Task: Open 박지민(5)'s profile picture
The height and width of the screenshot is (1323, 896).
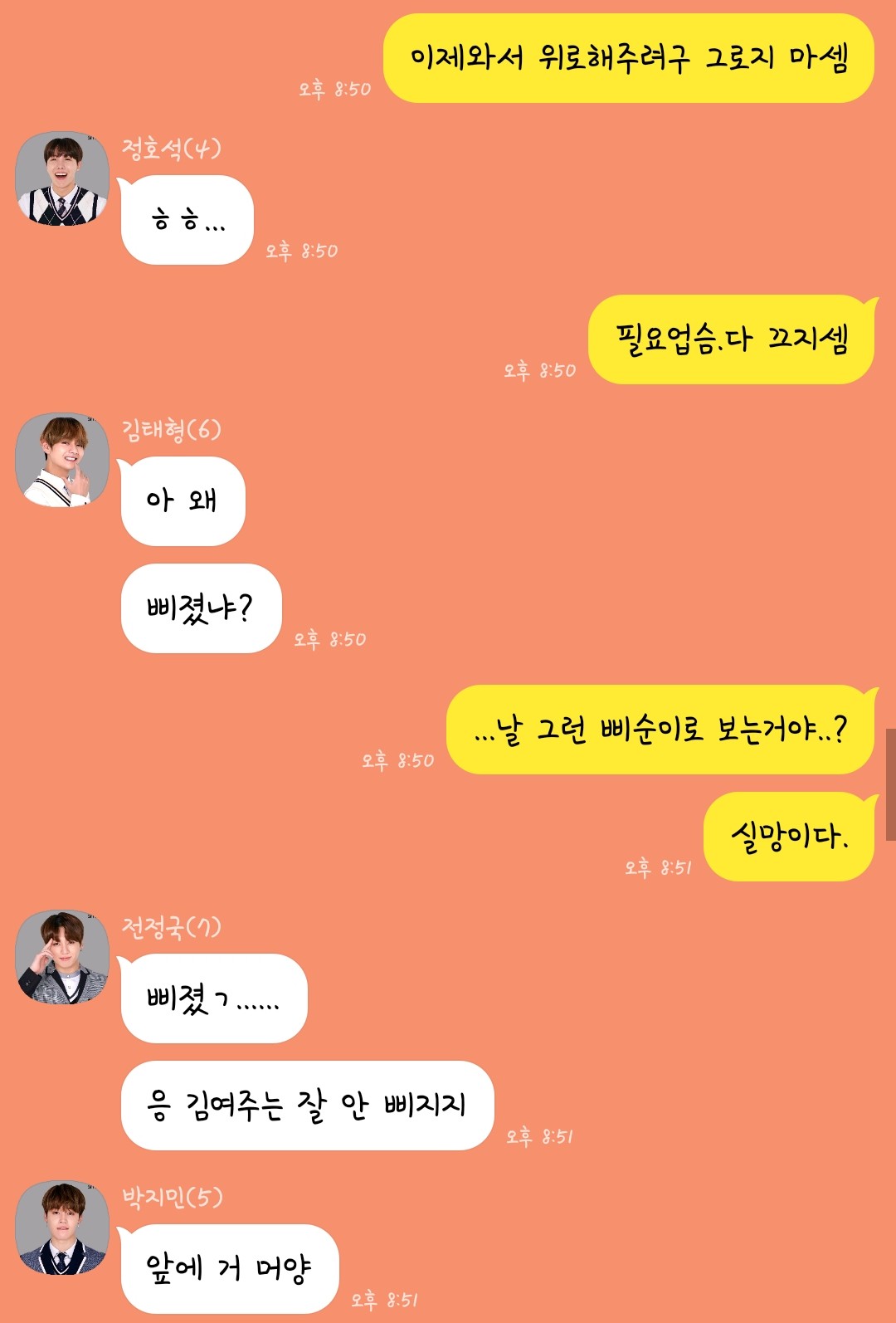Action: tap(62, 1227)
